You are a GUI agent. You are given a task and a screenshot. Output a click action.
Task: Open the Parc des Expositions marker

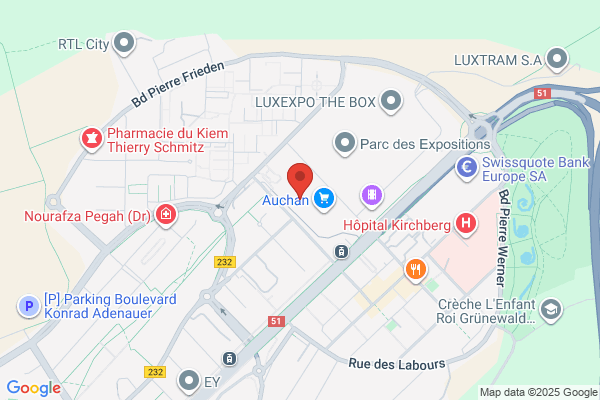click(x=345, y=143)
